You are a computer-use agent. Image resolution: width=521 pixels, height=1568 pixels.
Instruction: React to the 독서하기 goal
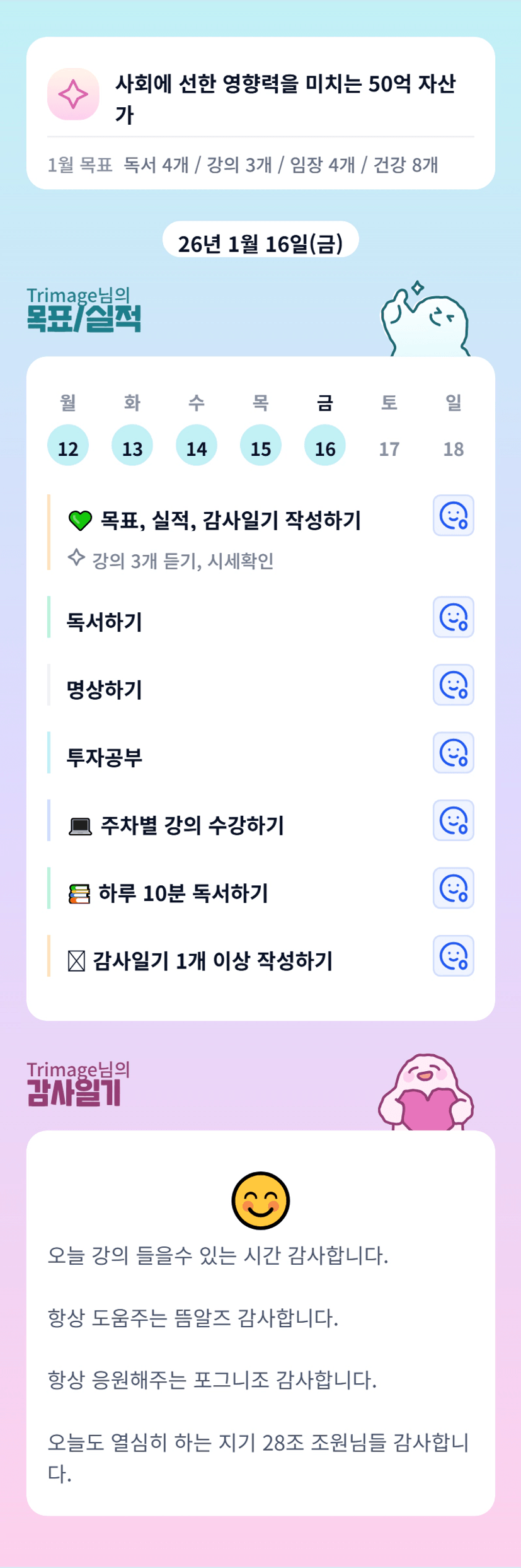tap(453, 617)
